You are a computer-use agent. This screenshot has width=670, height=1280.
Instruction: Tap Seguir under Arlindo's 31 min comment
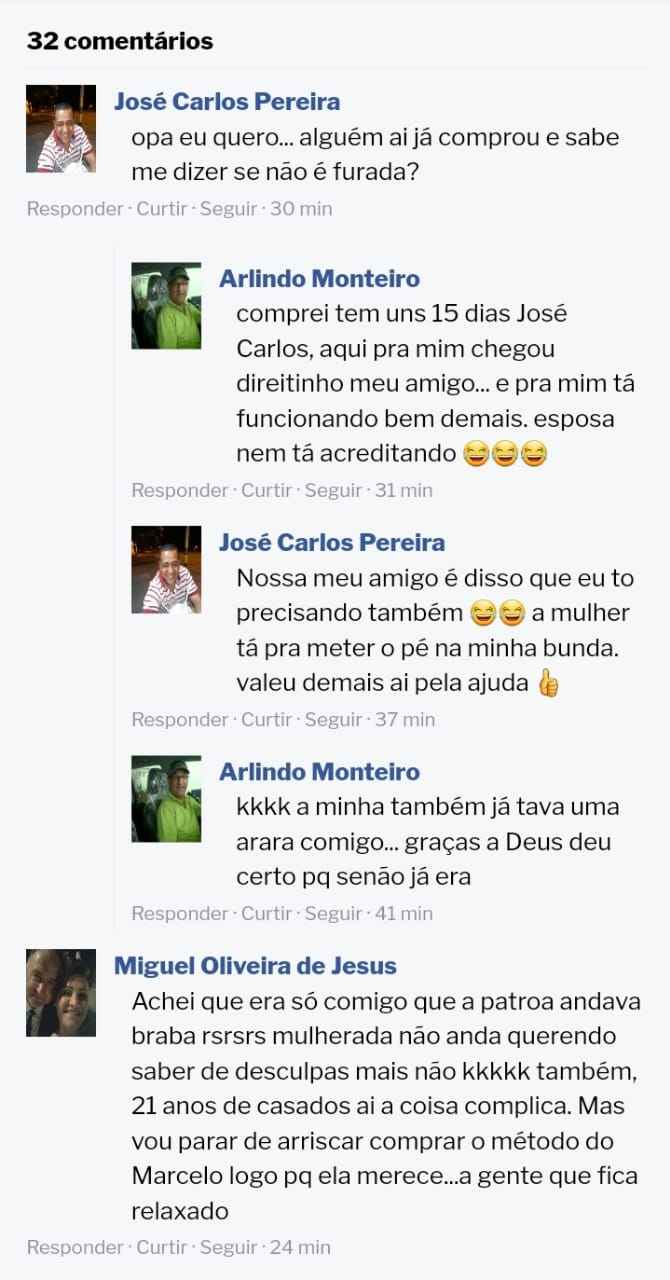pyautogui.click(x=333, y=490)
